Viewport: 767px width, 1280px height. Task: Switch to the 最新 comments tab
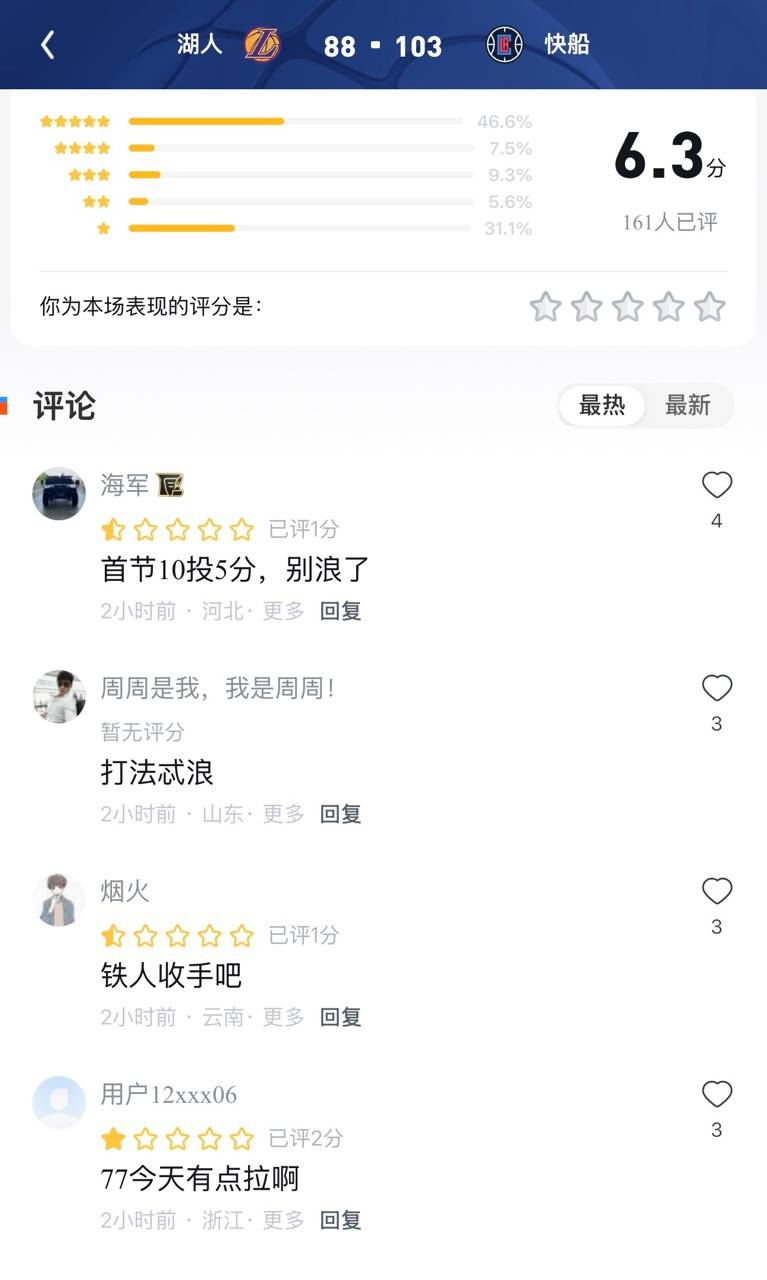pyautogui.click(x=688, y=405)
